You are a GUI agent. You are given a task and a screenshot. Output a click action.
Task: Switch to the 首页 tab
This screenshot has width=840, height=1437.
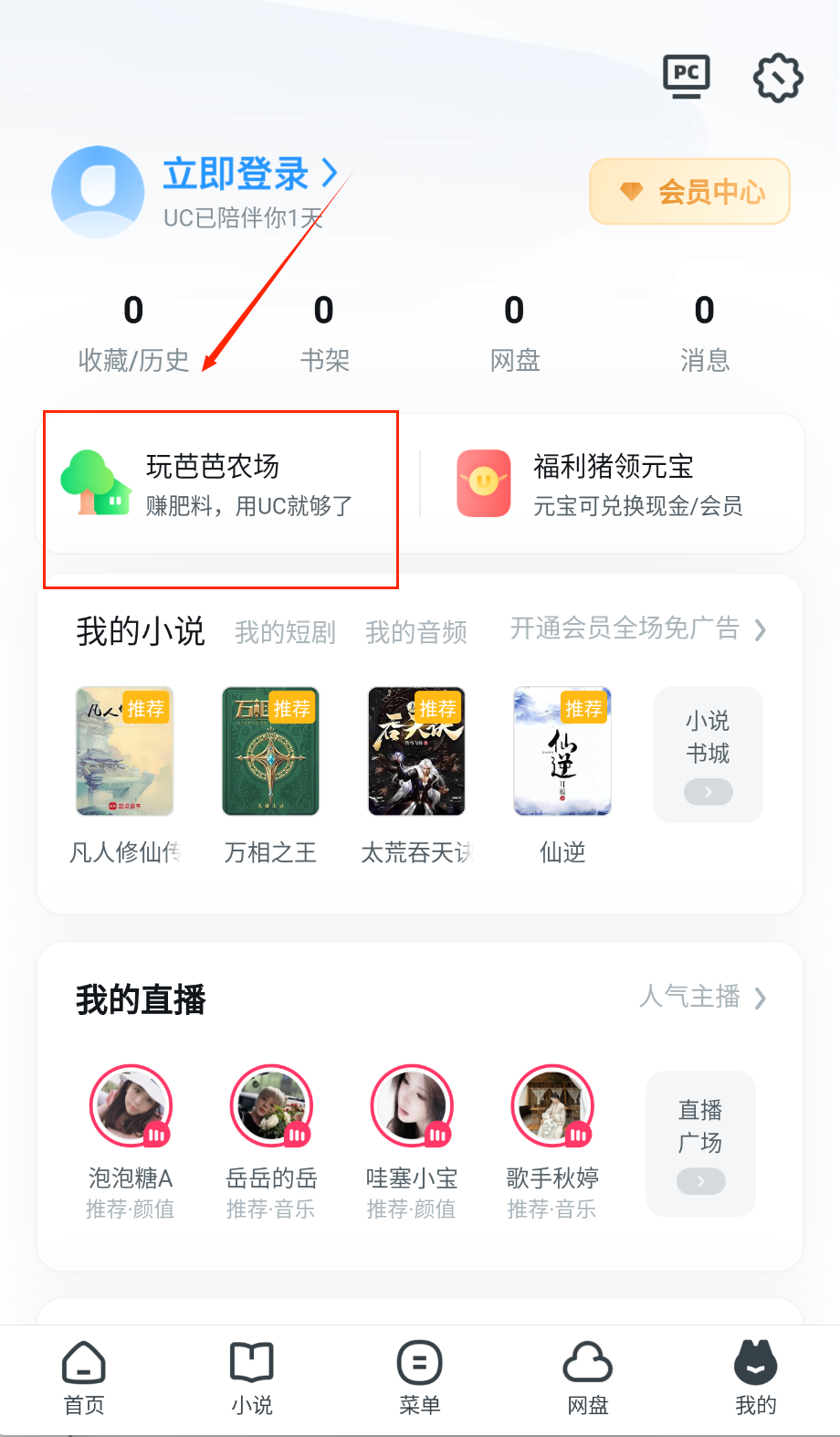click(84, 1379)
